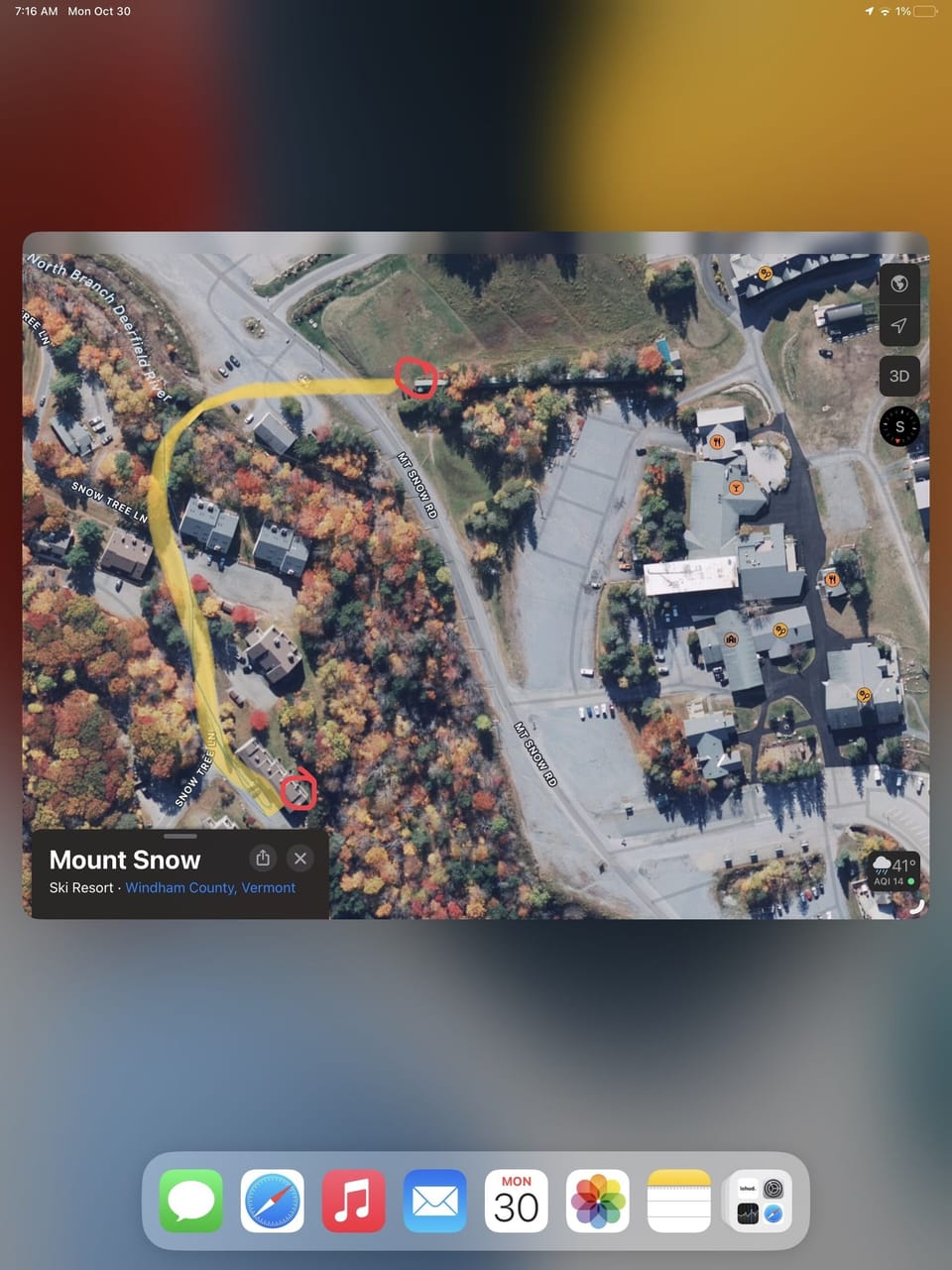Tap the location arrow to center the map

pos(899,326)
